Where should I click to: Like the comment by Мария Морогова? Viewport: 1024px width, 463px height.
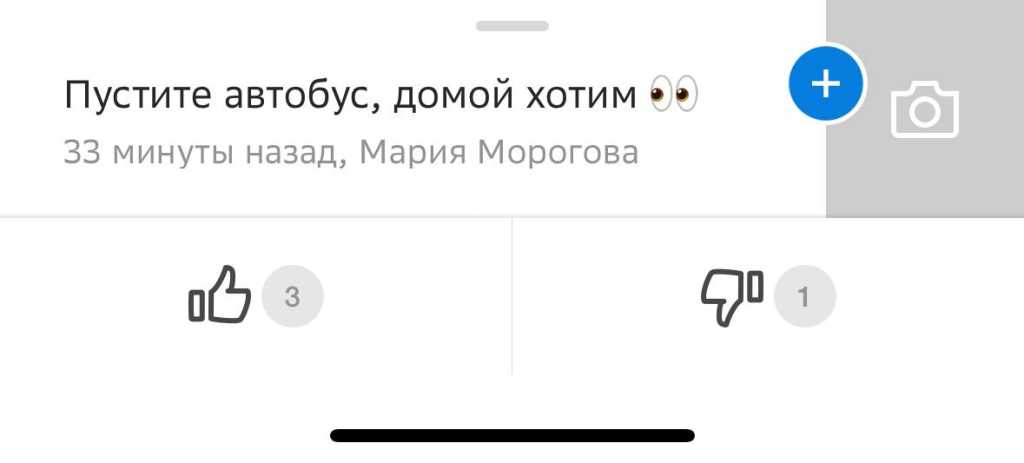pos(220,296)
